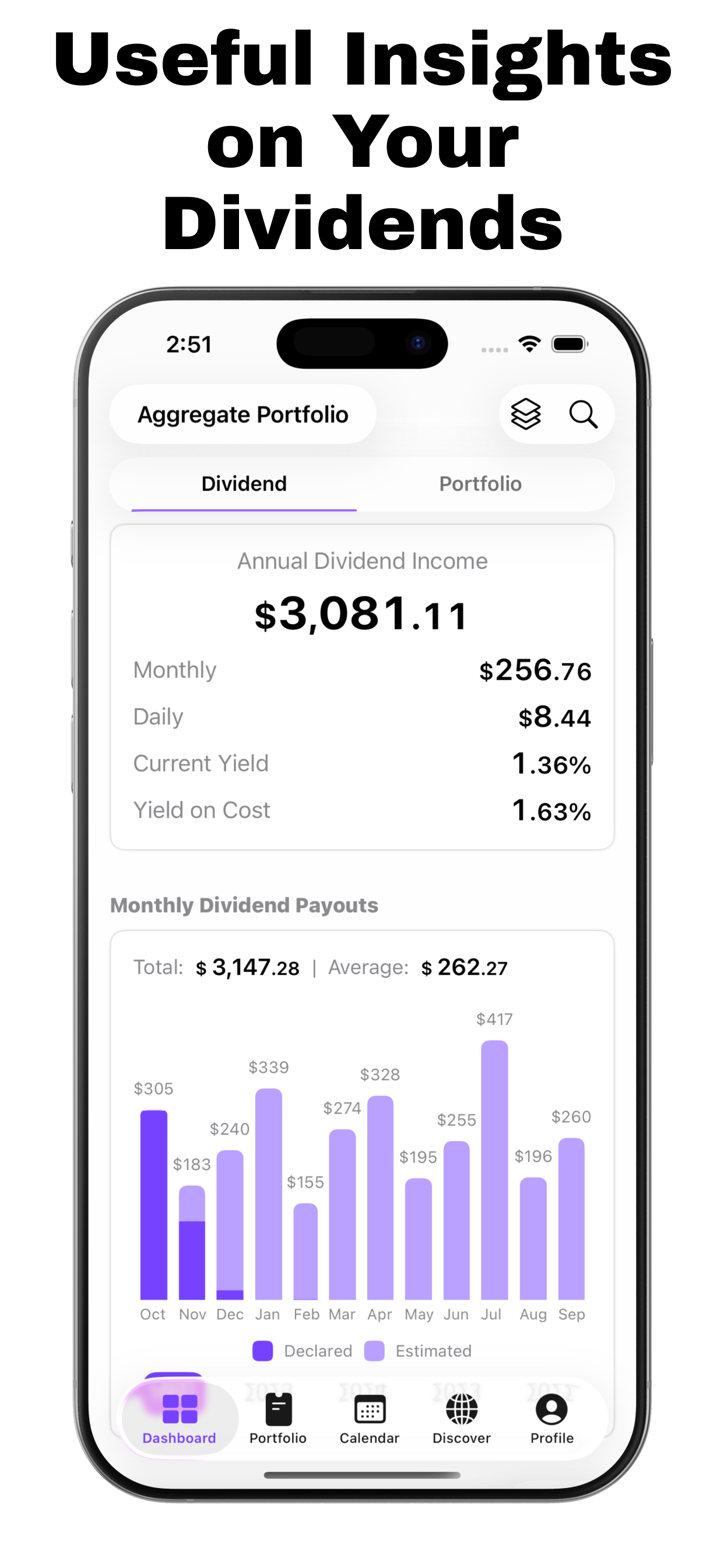Open the Discover globe icon
This screenshot has width=724, height=1568.
pyautogui.click(x=461, y=1418)
